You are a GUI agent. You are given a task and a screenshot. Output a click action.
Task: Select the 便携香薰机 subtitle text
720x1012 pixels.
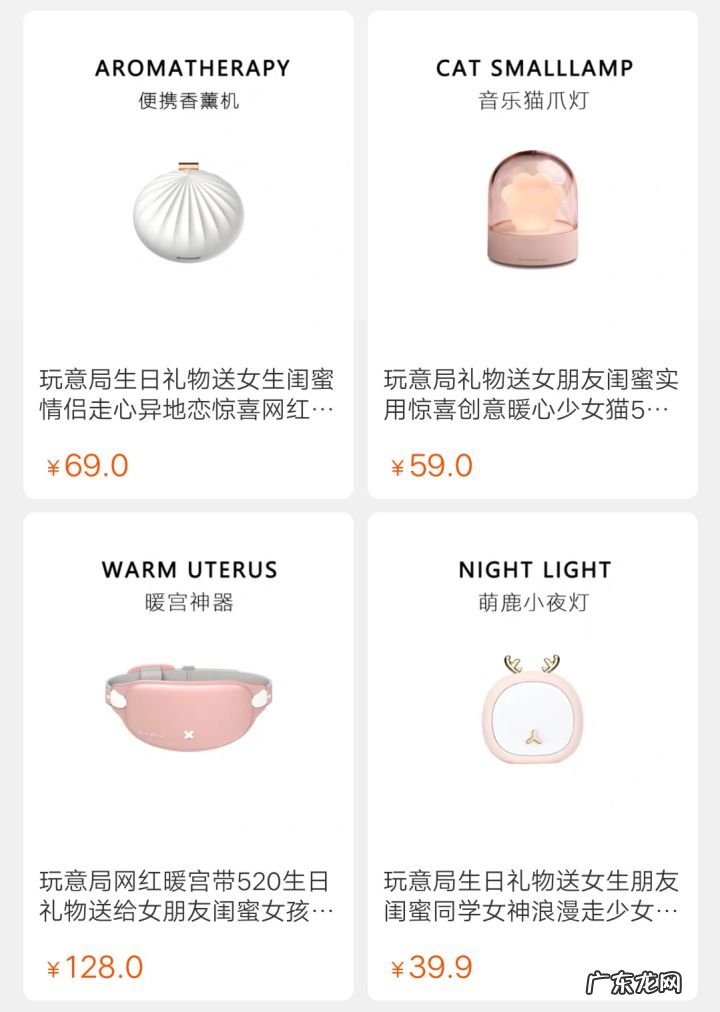[190, 100]
